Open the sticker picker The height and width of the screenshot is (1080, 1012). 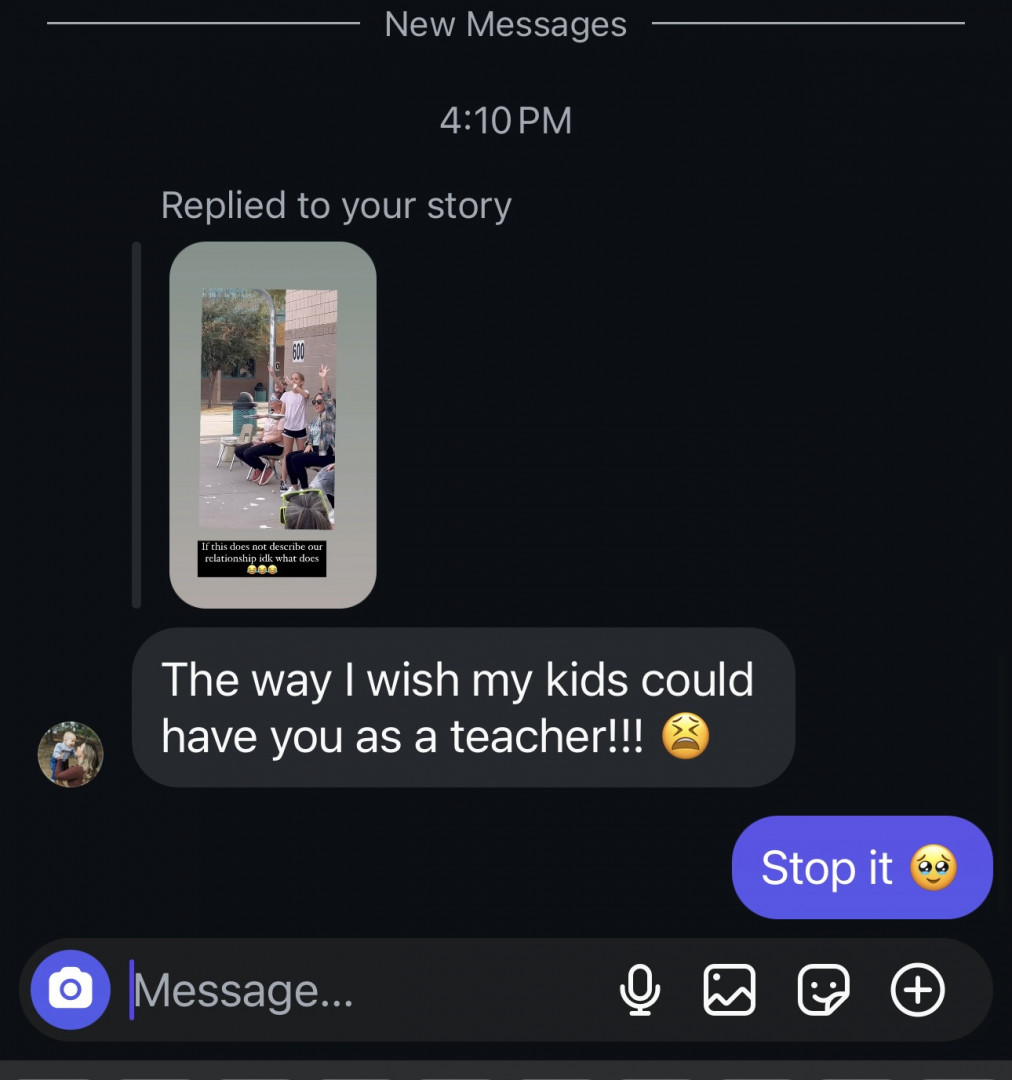[x=823, y=991]
